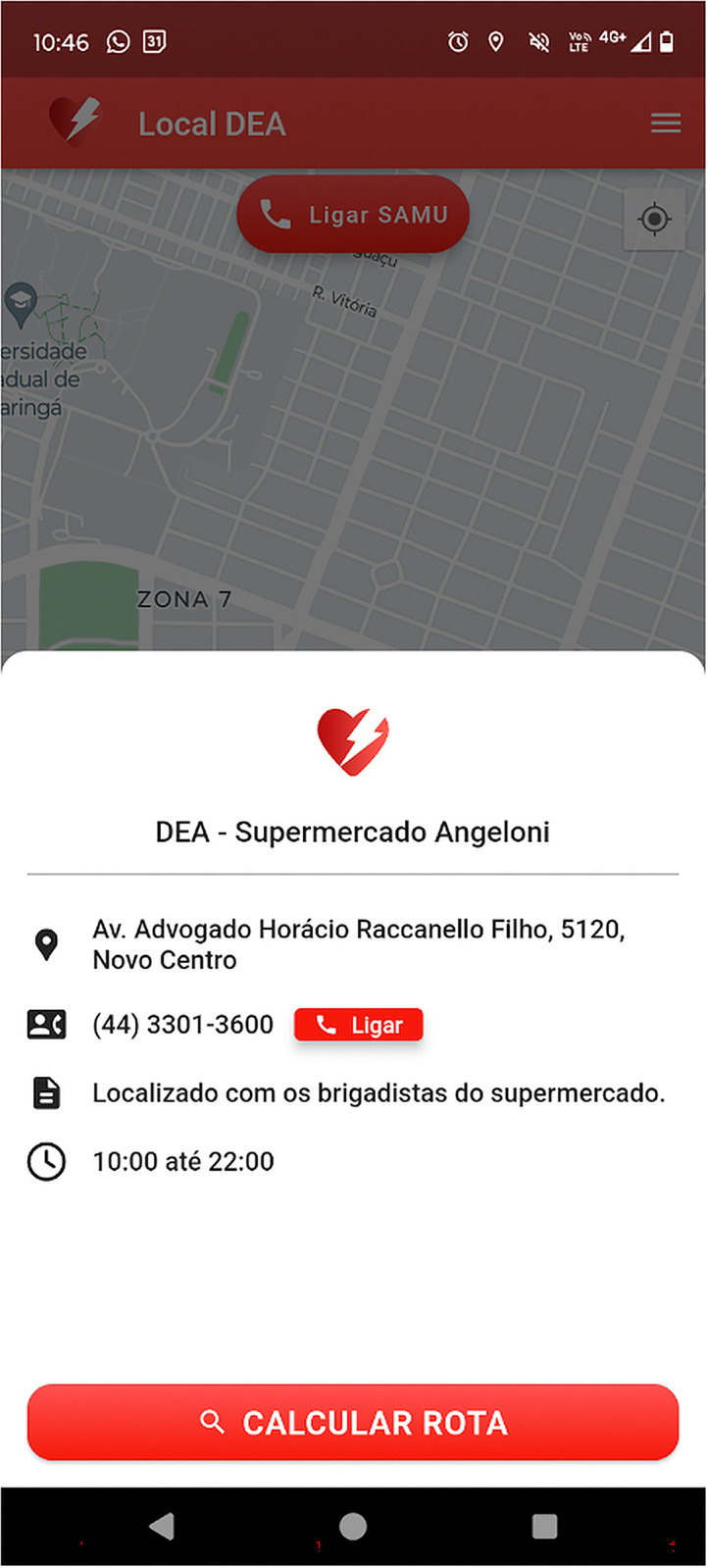Open the hamburger menu

click(666, 124)
